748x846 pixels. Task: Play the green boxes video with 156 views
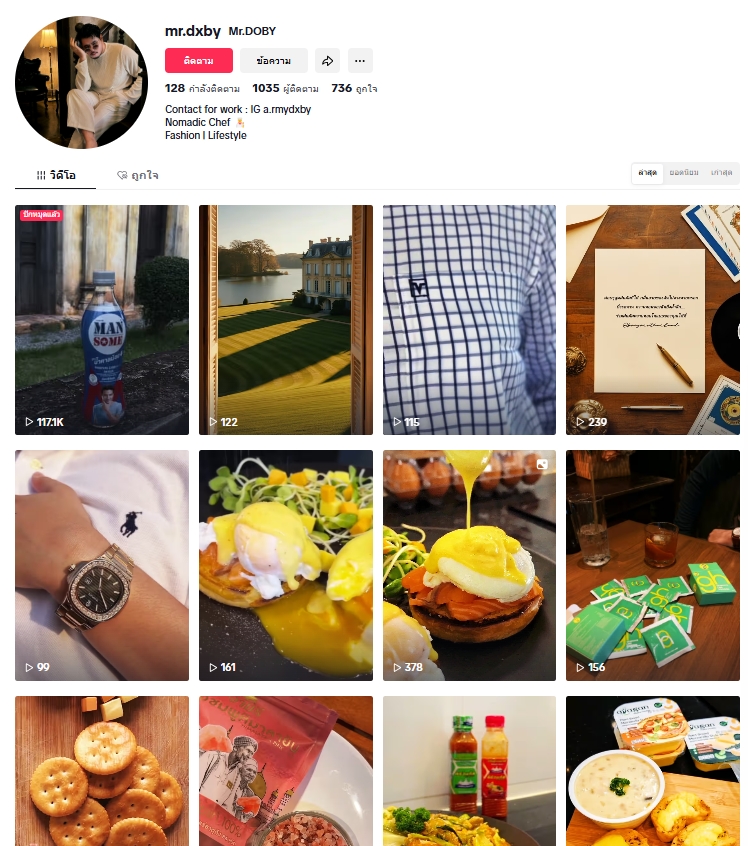pyautogui.click(x=652, y=565)
